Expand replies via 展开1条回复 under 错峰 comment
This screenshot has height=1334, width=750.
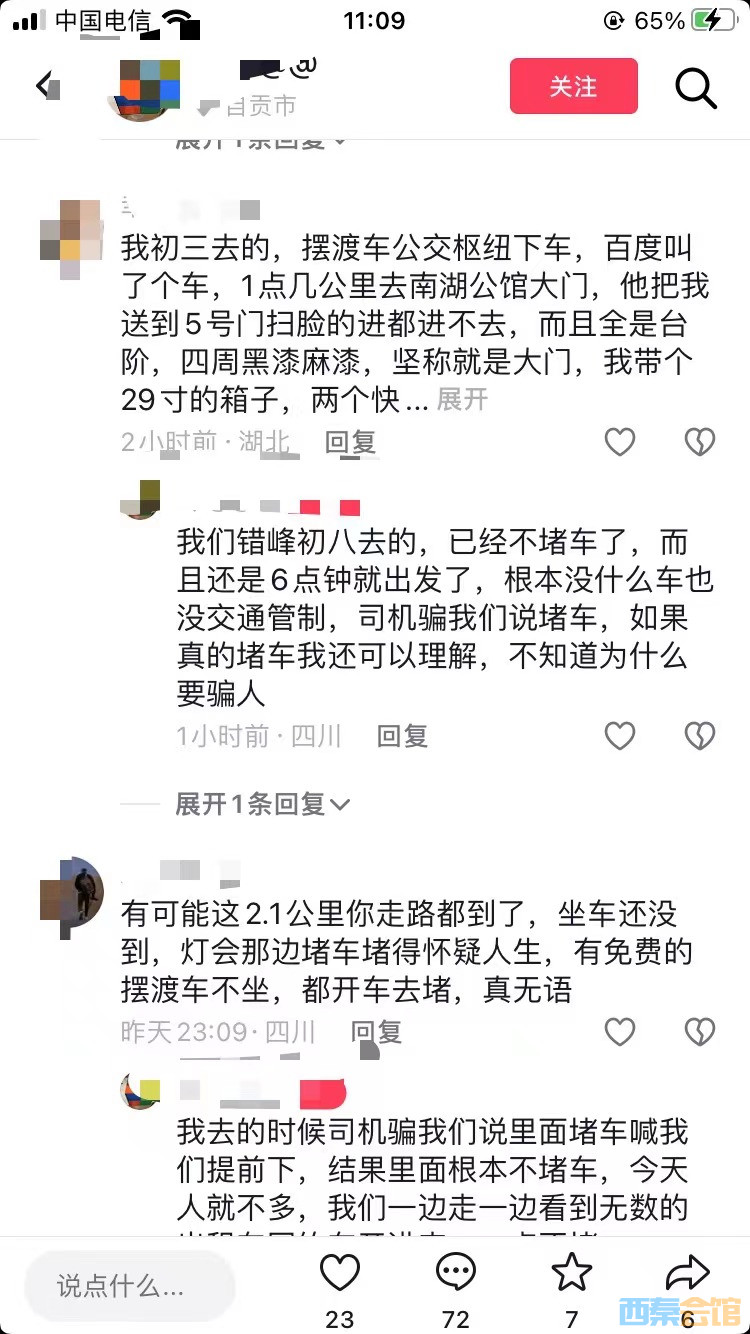(x=262, y=803)
